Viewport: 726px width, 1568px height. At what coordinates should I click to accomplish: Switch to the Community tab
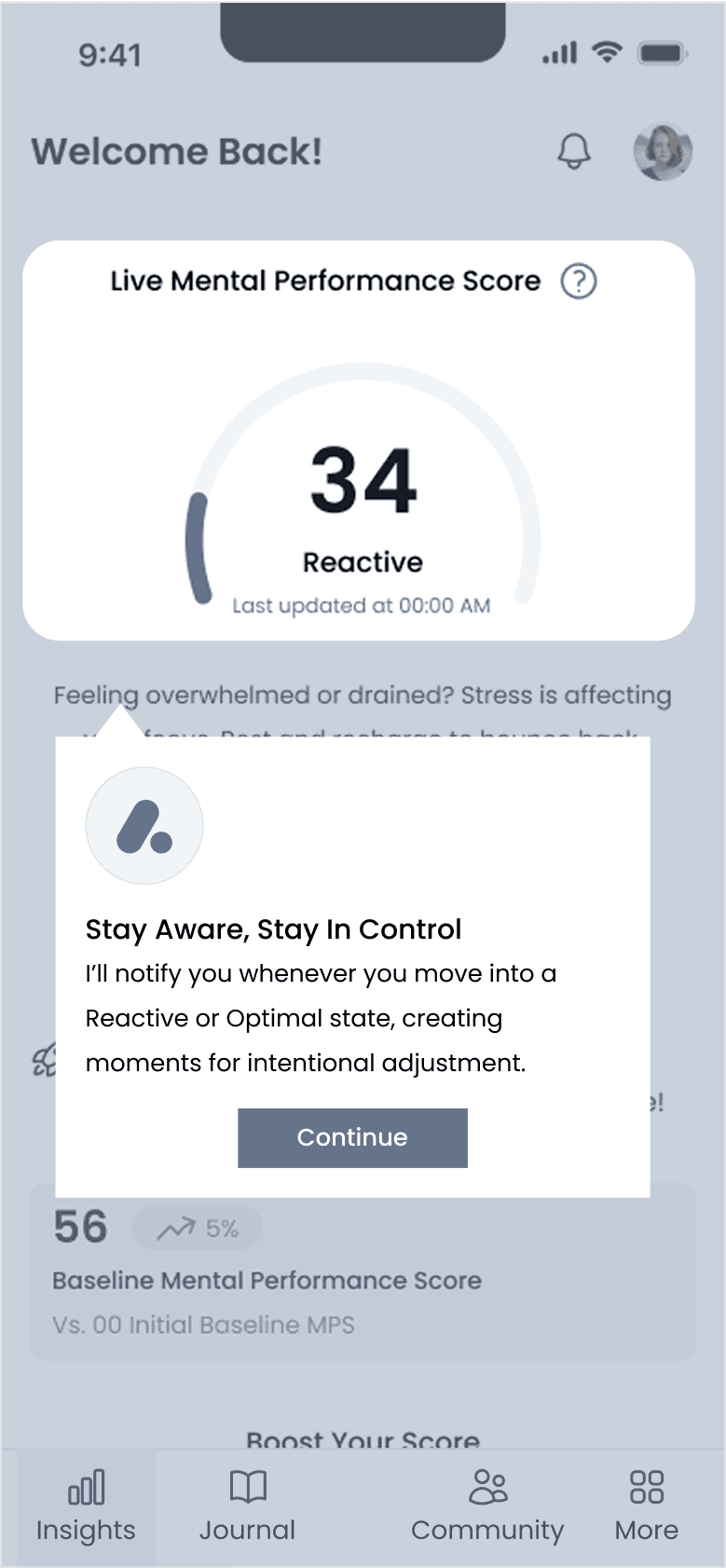point(487,1506)
